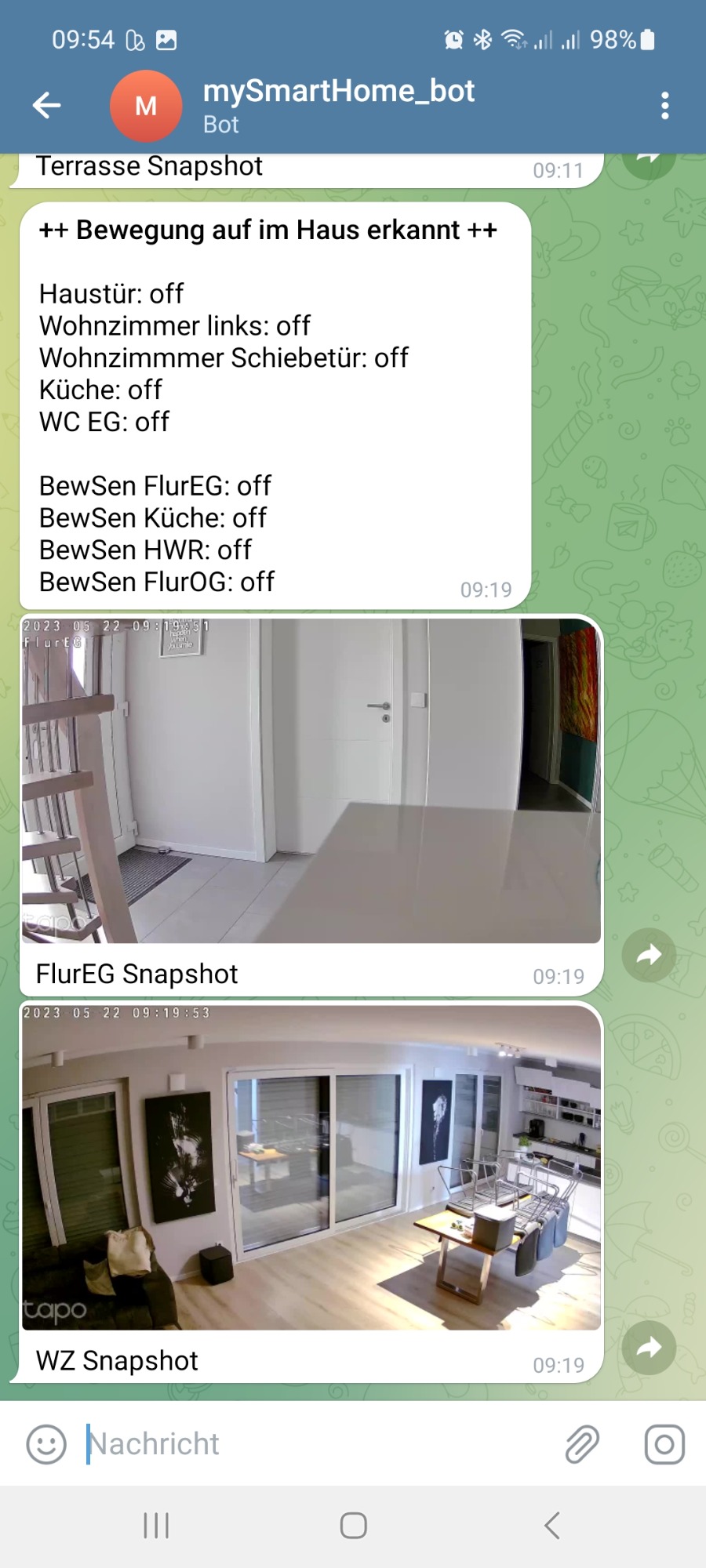The height and width of the screenshot is (1568, 706).
Task: Forward the FlurEG Snapshot message
Action: coord(649,955)
